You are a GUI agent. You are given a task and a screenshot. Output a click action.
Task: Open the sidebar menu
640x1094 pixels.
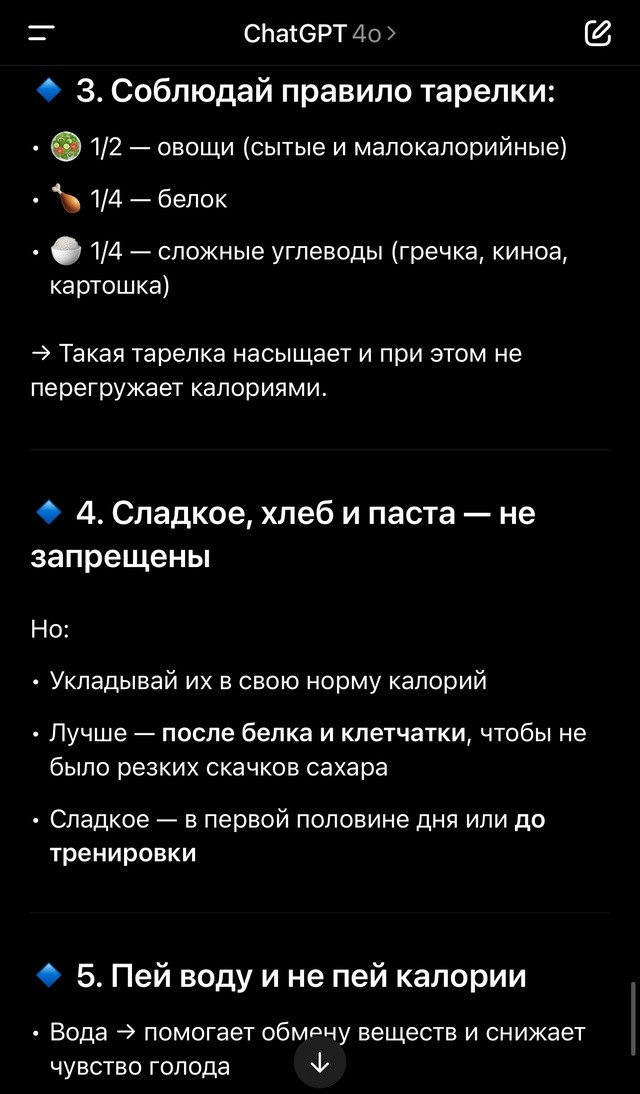point(41,33)
